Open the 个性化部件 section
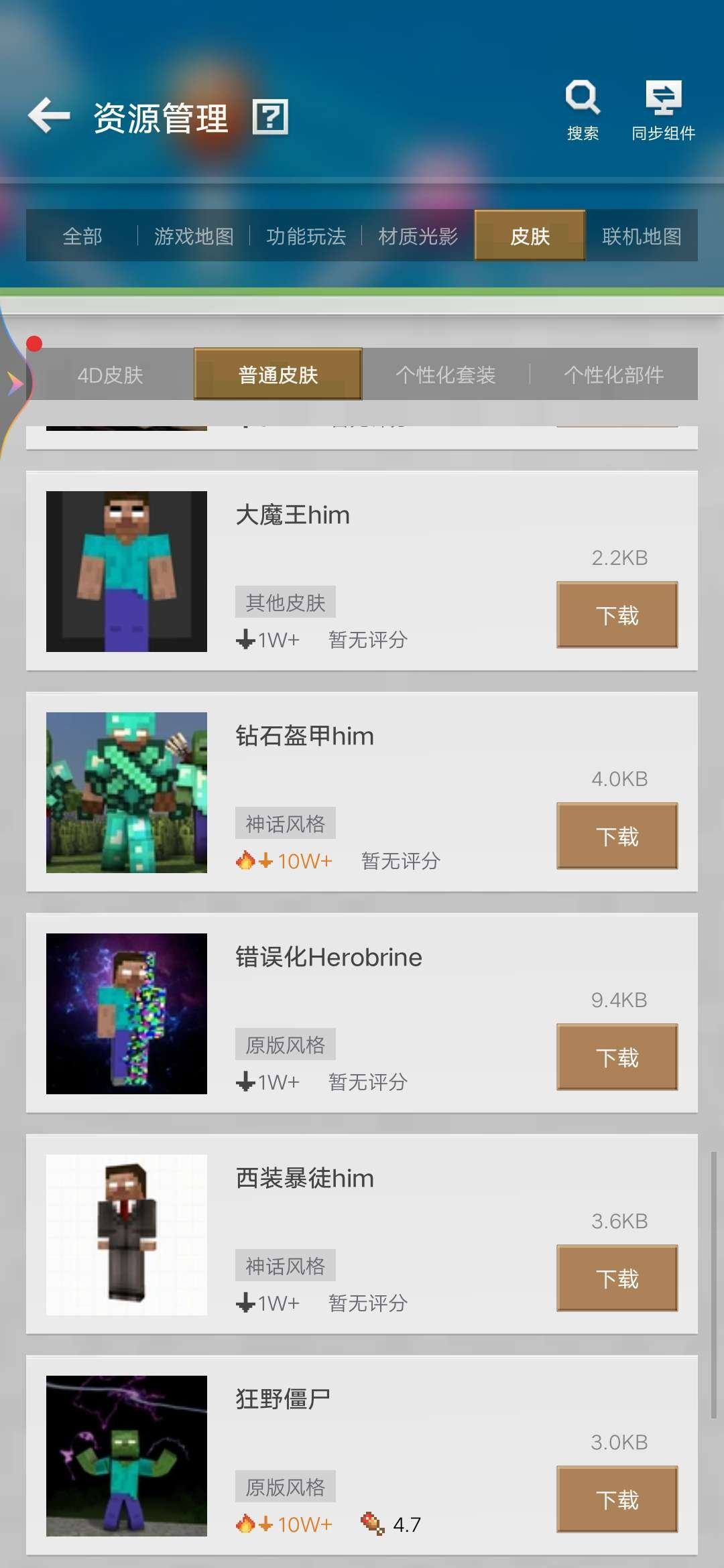Image resolution: width=724 pixels, height=1568 pixels. [x=614, y=375]
